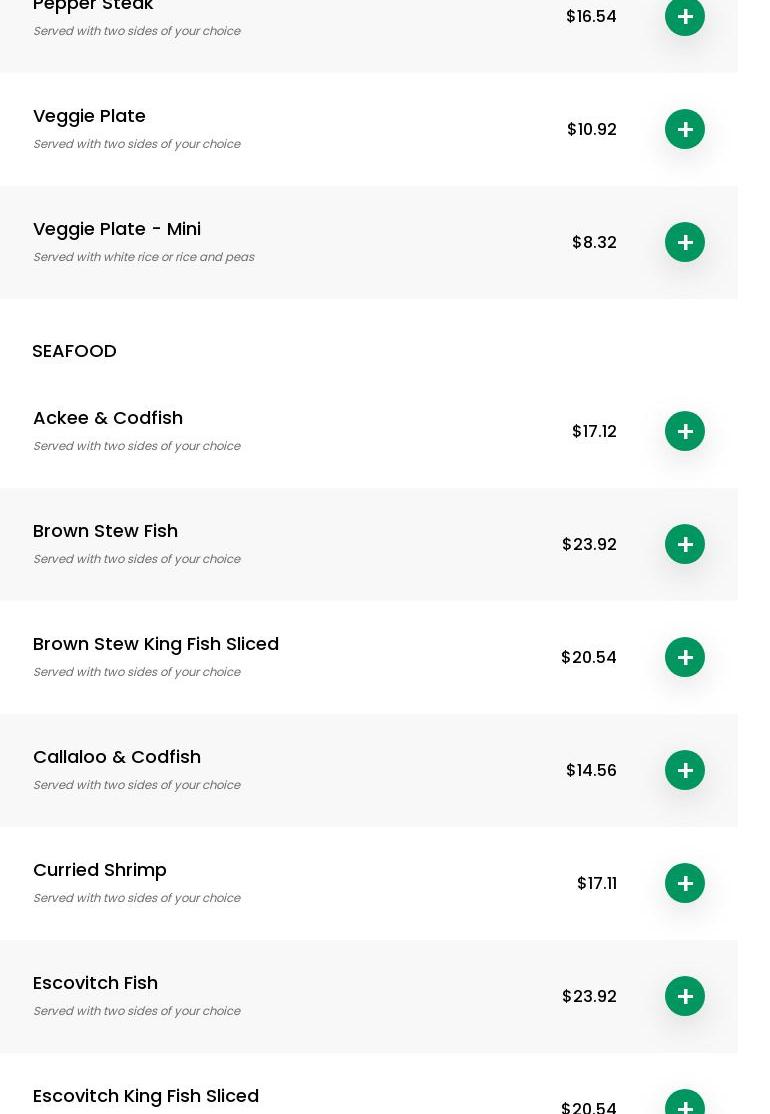Add Callaloo & Codfish to the order

coord(685,770)
